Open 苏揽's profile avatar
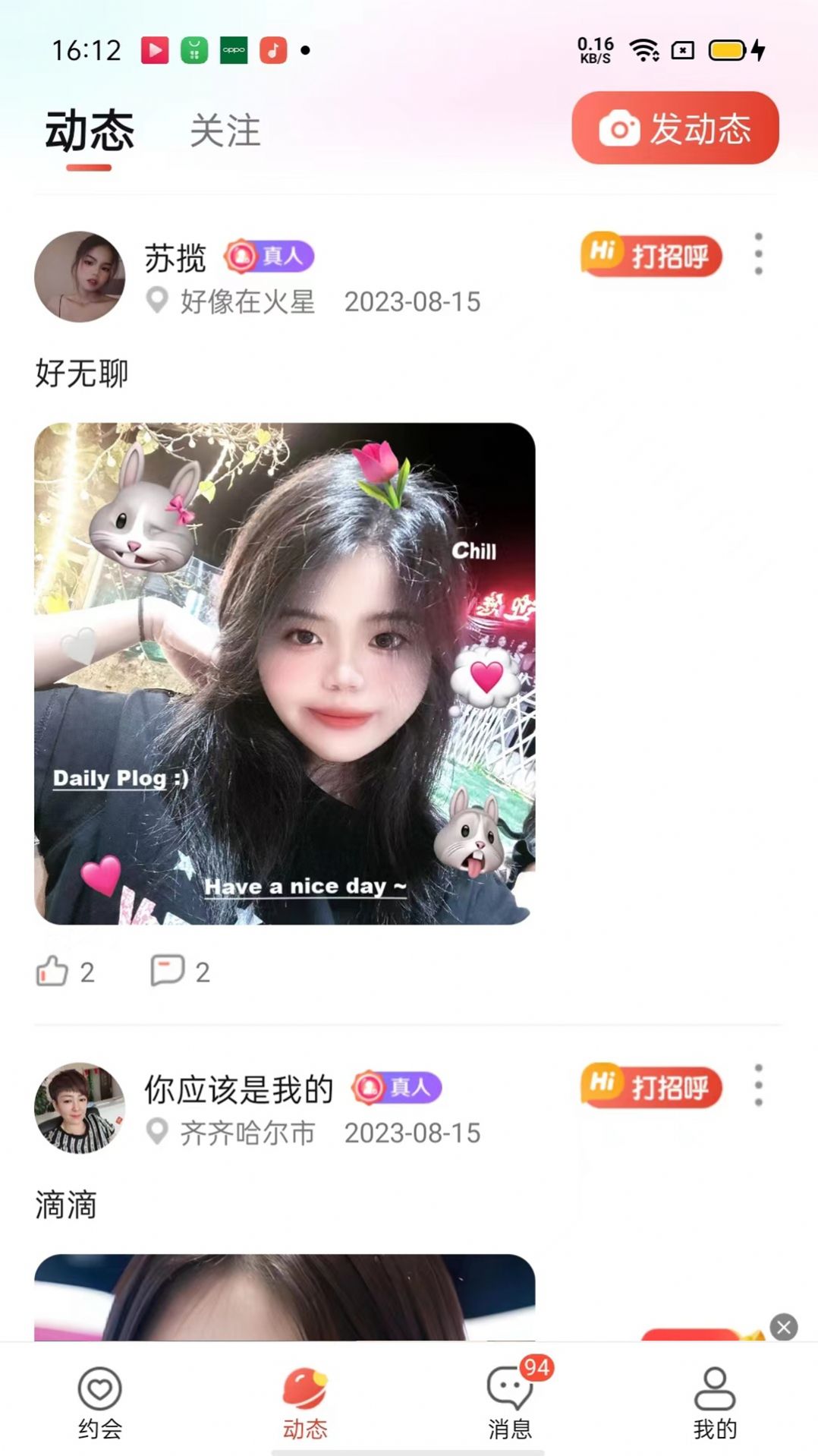818x1456 pixels. [x=80, y=277]
